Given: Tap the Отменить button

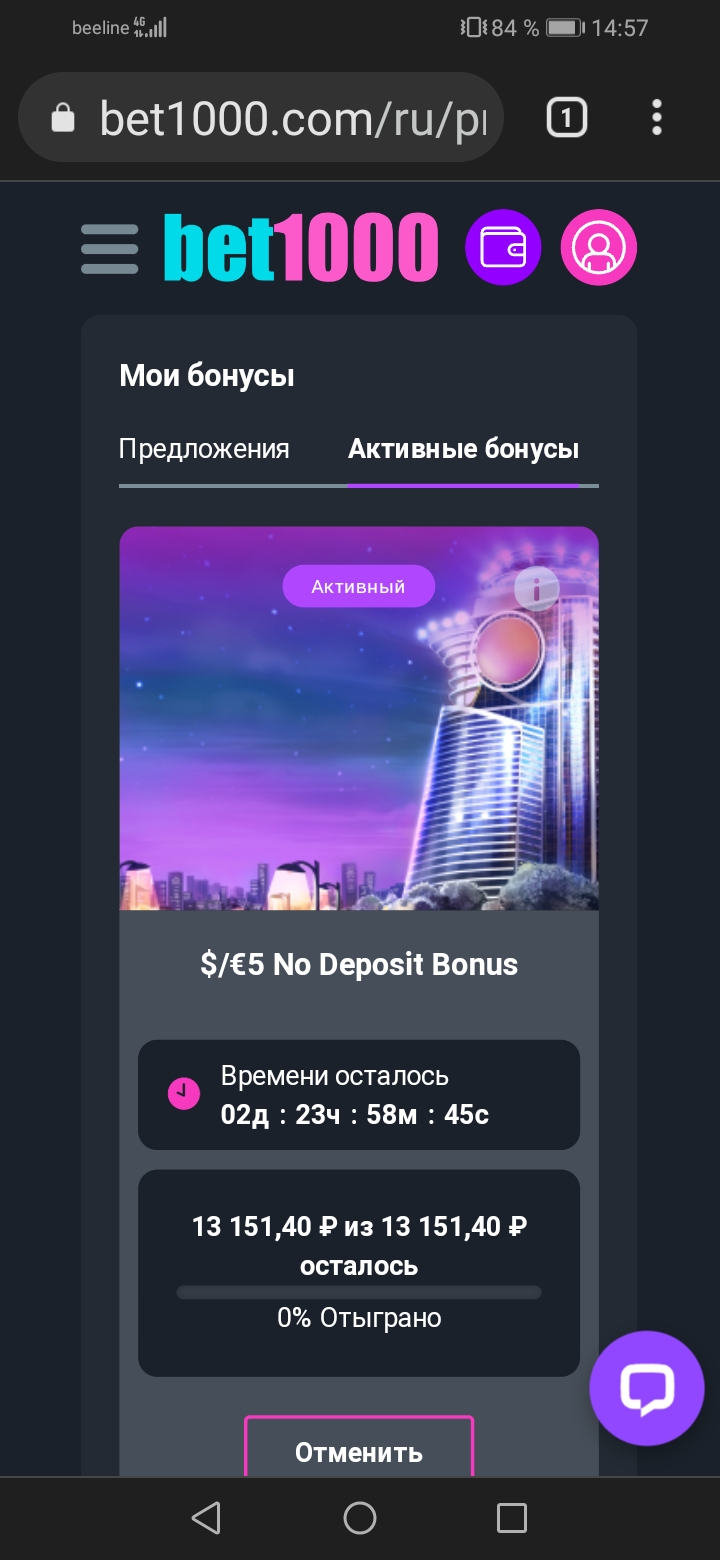Looking at the screenshot, I should tap(358, 1450).
